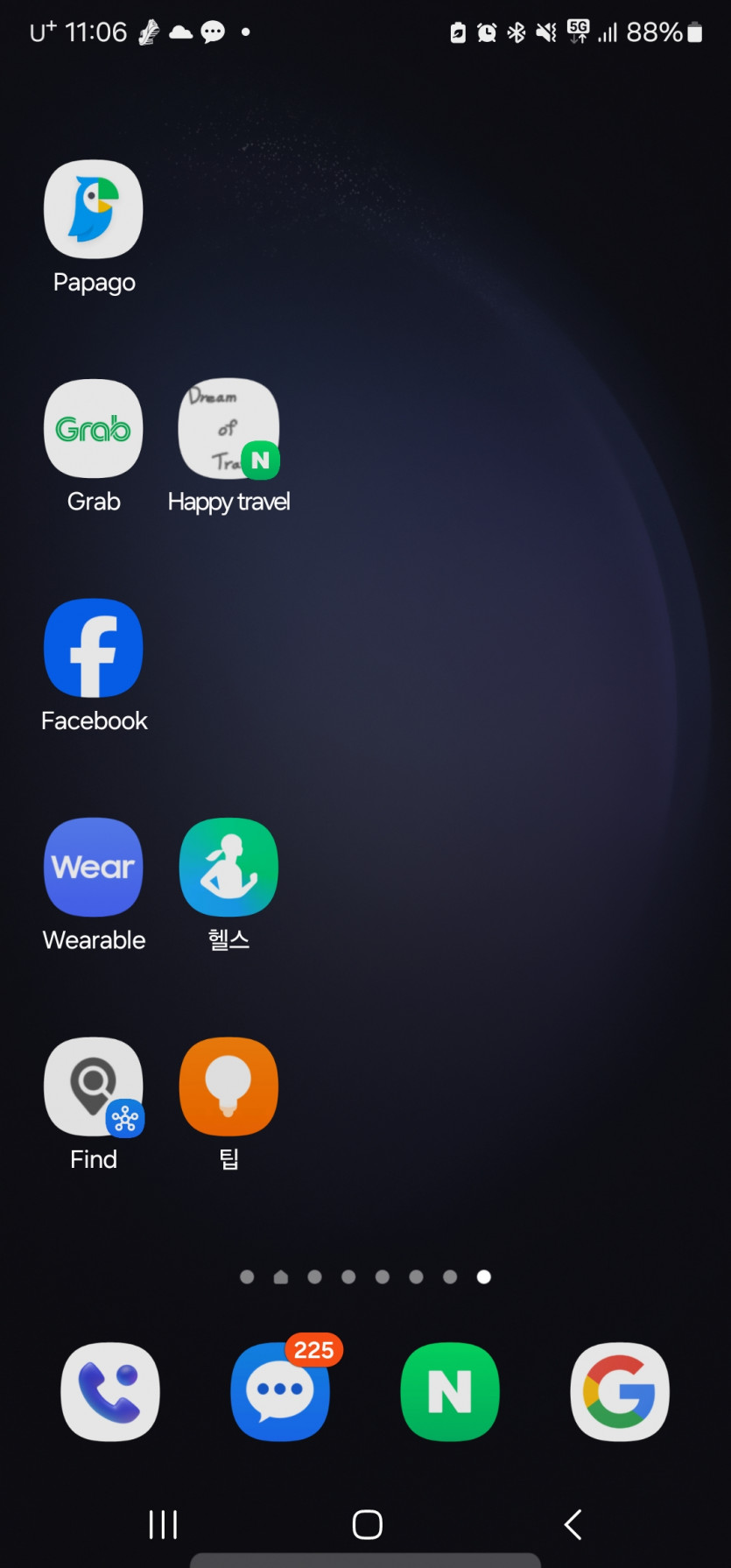Open the 헬스 health app

click(x=228, y=868)
